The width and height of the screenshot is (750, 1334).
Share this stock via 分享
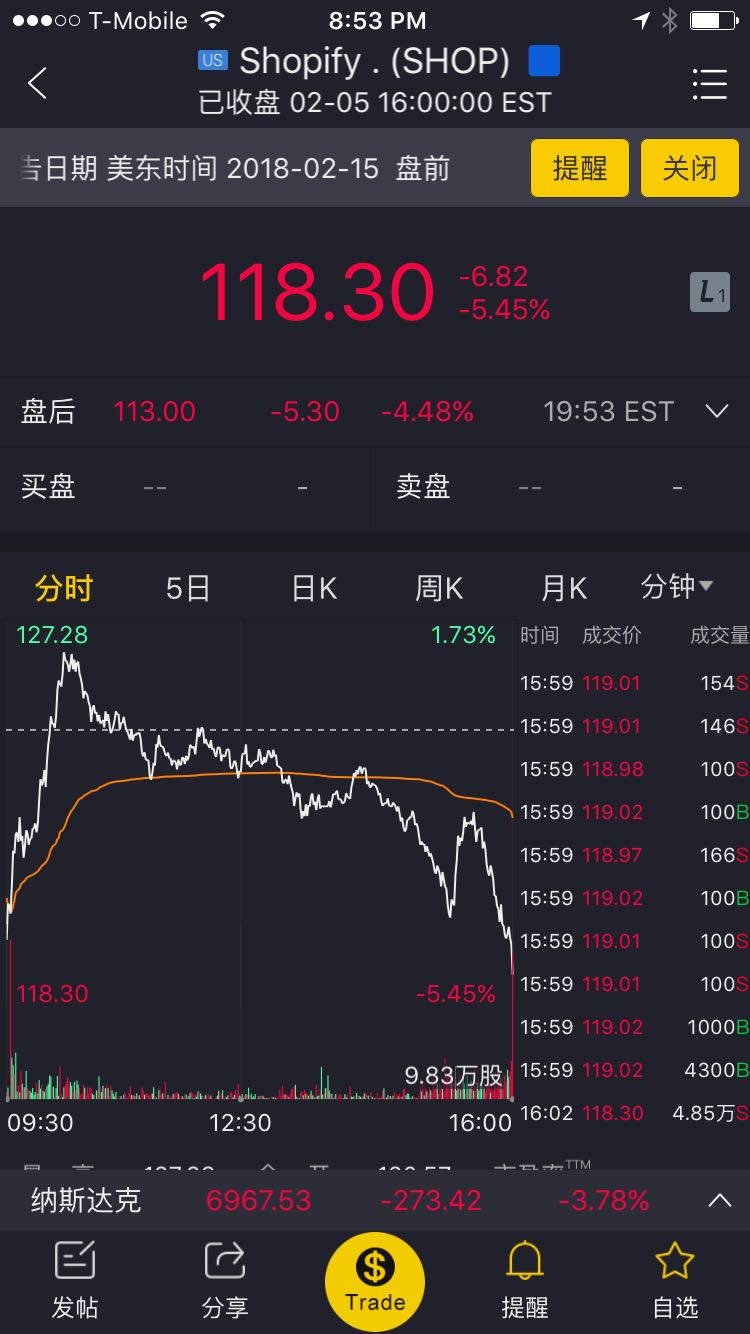click(x=225, y=1280)
